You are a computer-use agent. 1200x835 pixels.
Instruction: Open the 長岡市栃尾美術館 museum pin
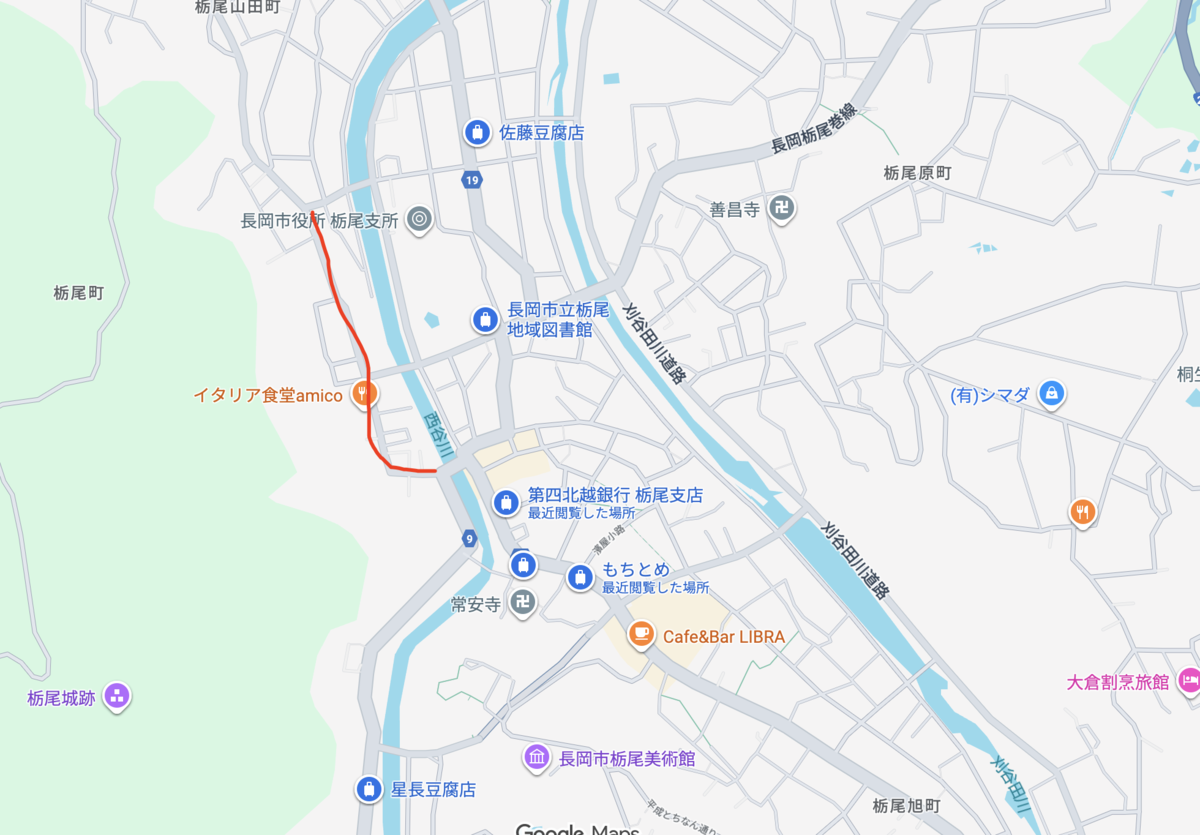pos(537,758)
